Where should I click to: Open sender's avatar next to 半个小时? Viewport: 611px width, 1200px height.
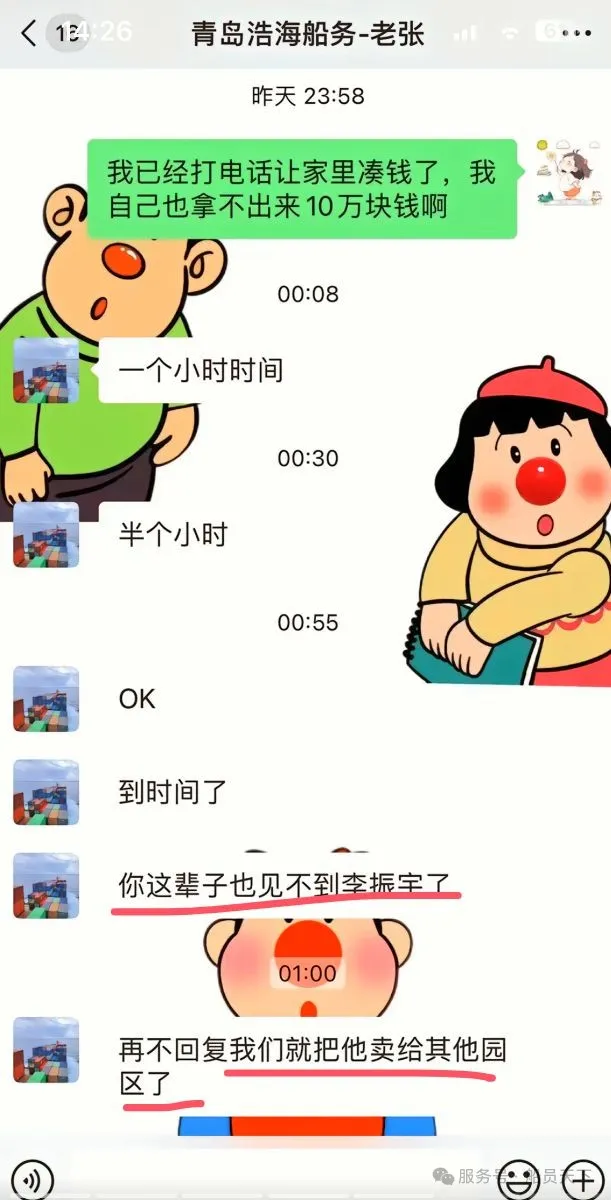[46, 535]
